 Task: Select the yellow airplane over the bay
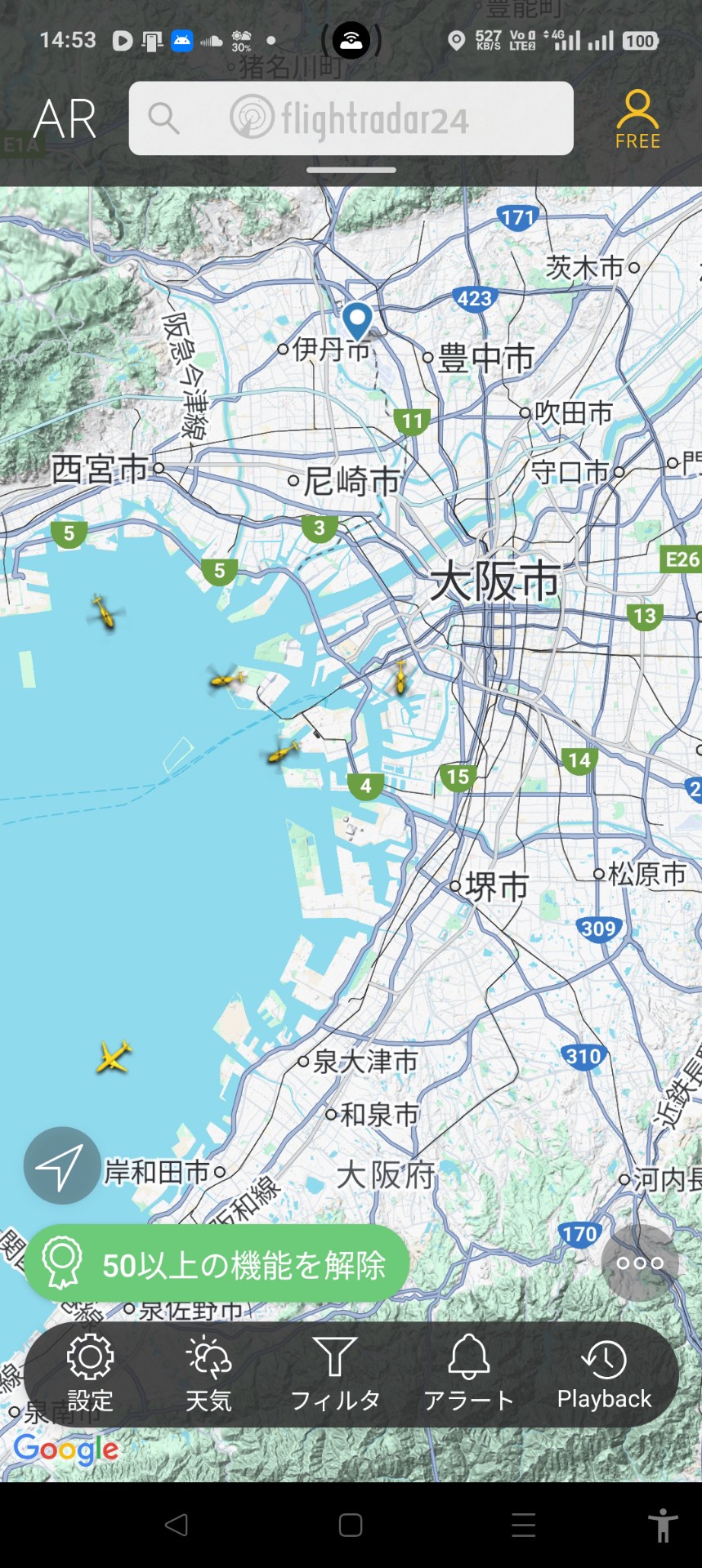pyautogui.click(x=114, y=1057)
